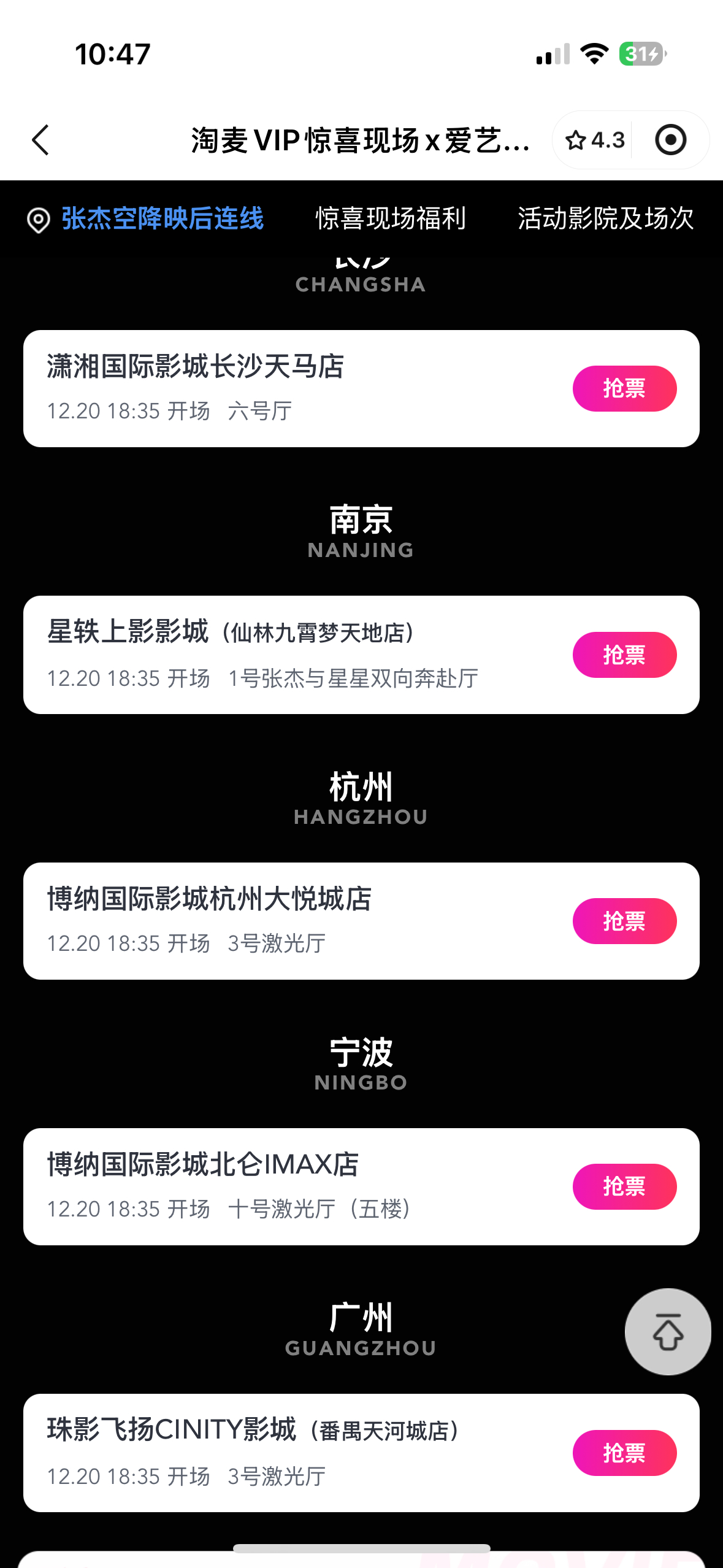
Task: Get tickets at 博纳国际影城杭州大悦城店
Action: pyautogui.click(x=624, y=921)
